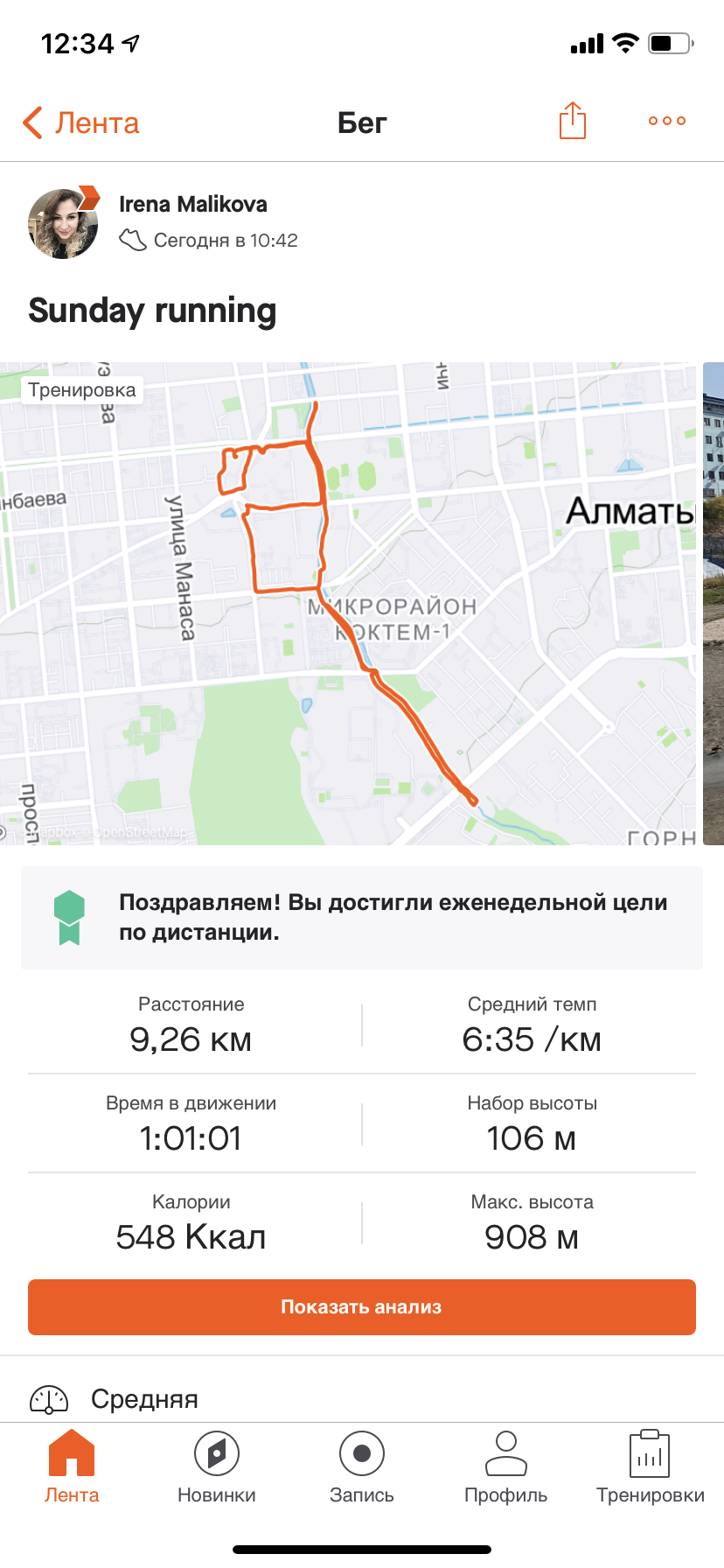This screenshot has height=1568, width=724.
Task: Open the Тренировки tab
Action: [x=650, y=1466]
